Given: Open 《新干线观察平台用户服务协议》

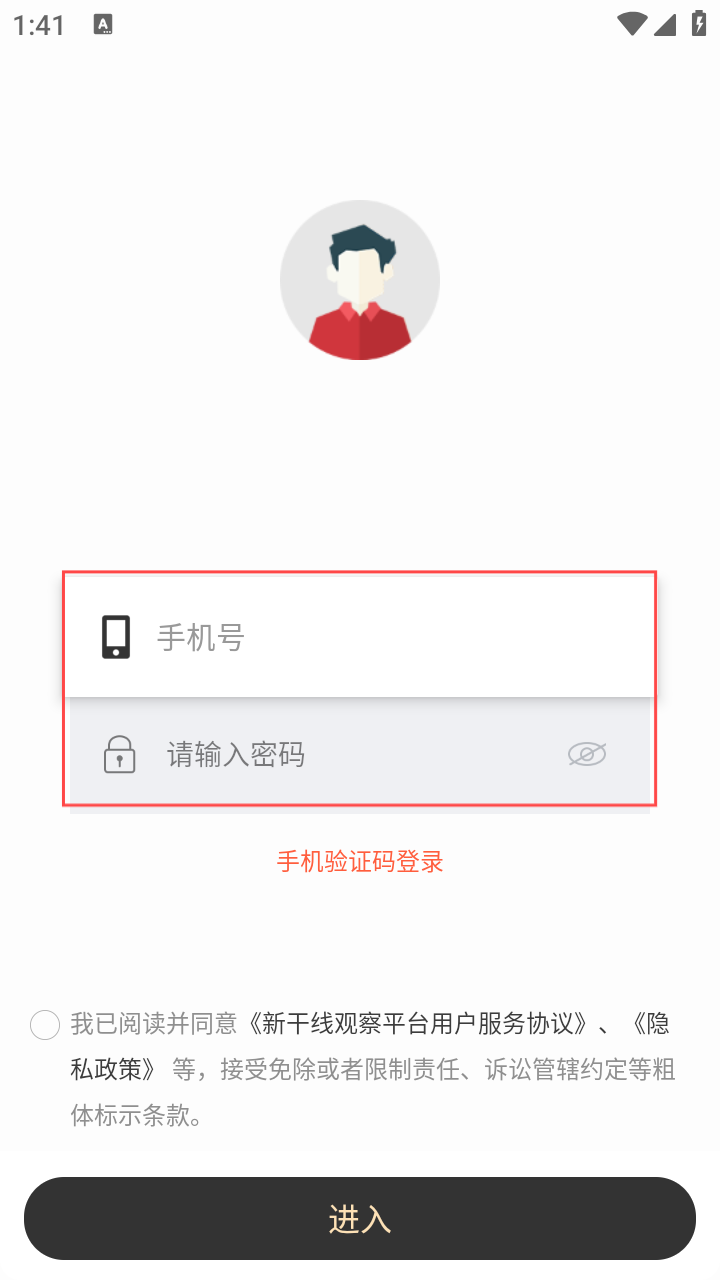Looking at the screenshot, I should [417, 1024].
